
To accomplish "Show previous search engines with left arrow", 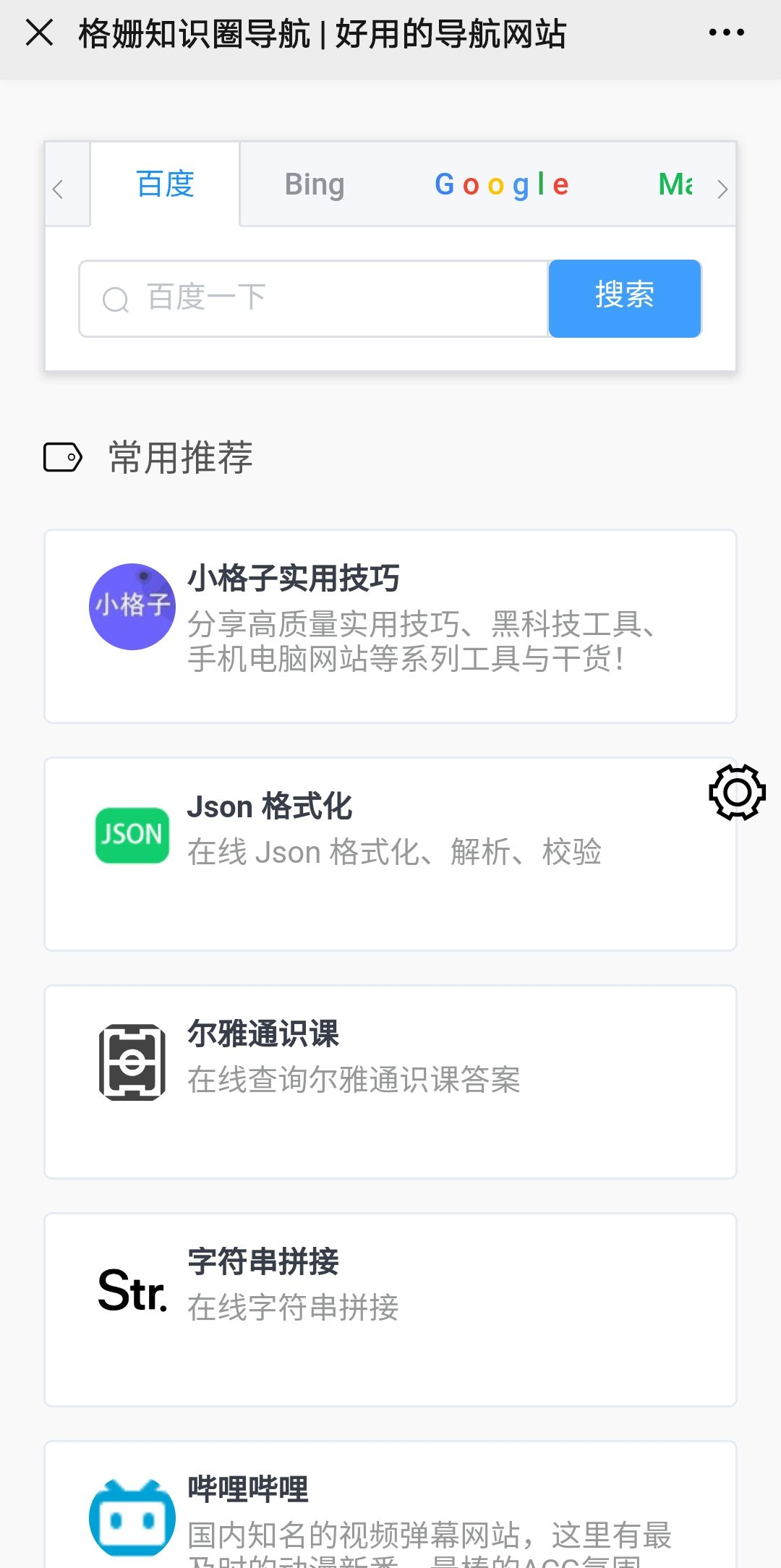I will tap(59, 189).
